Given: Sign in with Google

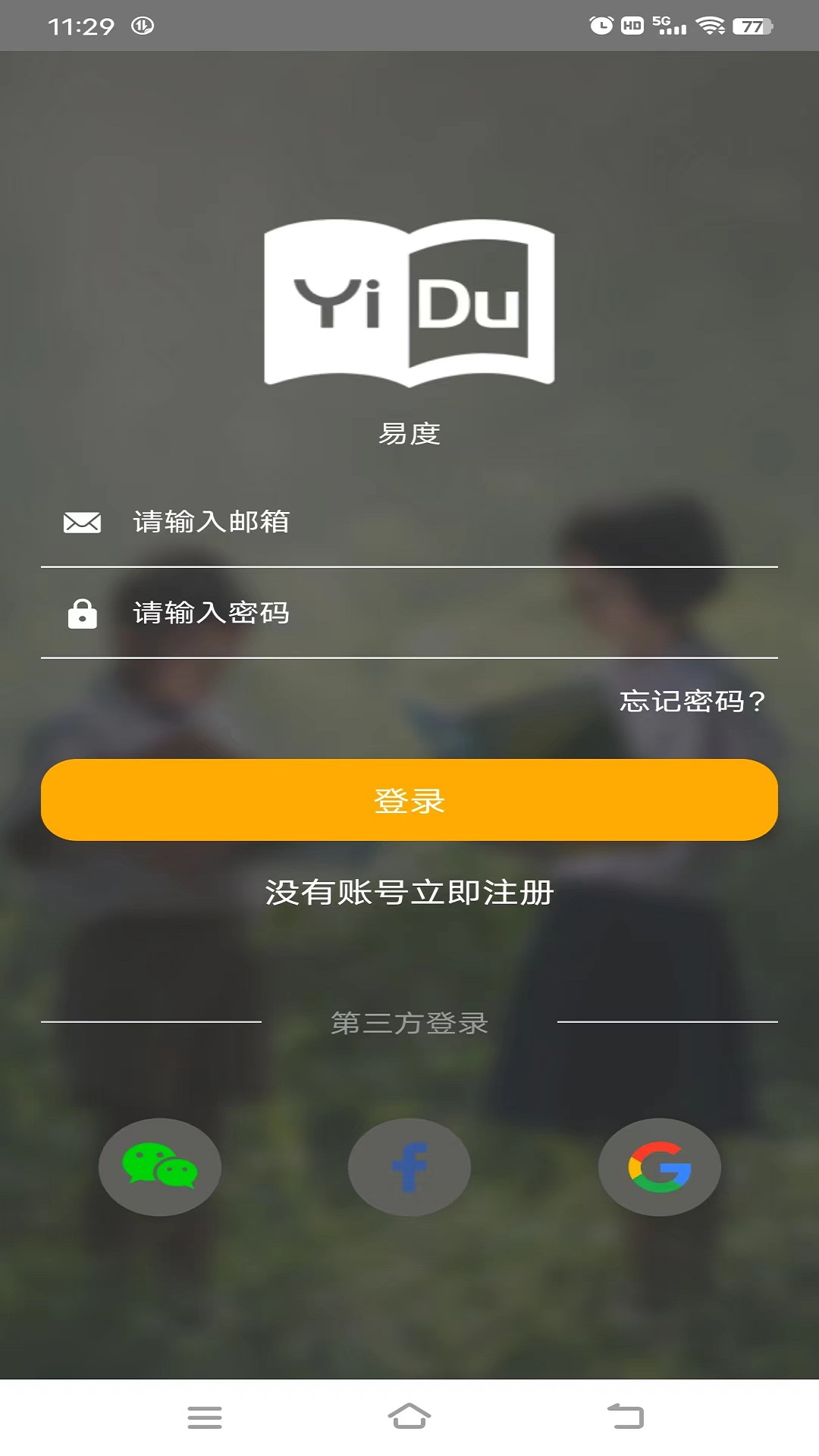Looking at the screenshot, I should (659, 1166).
